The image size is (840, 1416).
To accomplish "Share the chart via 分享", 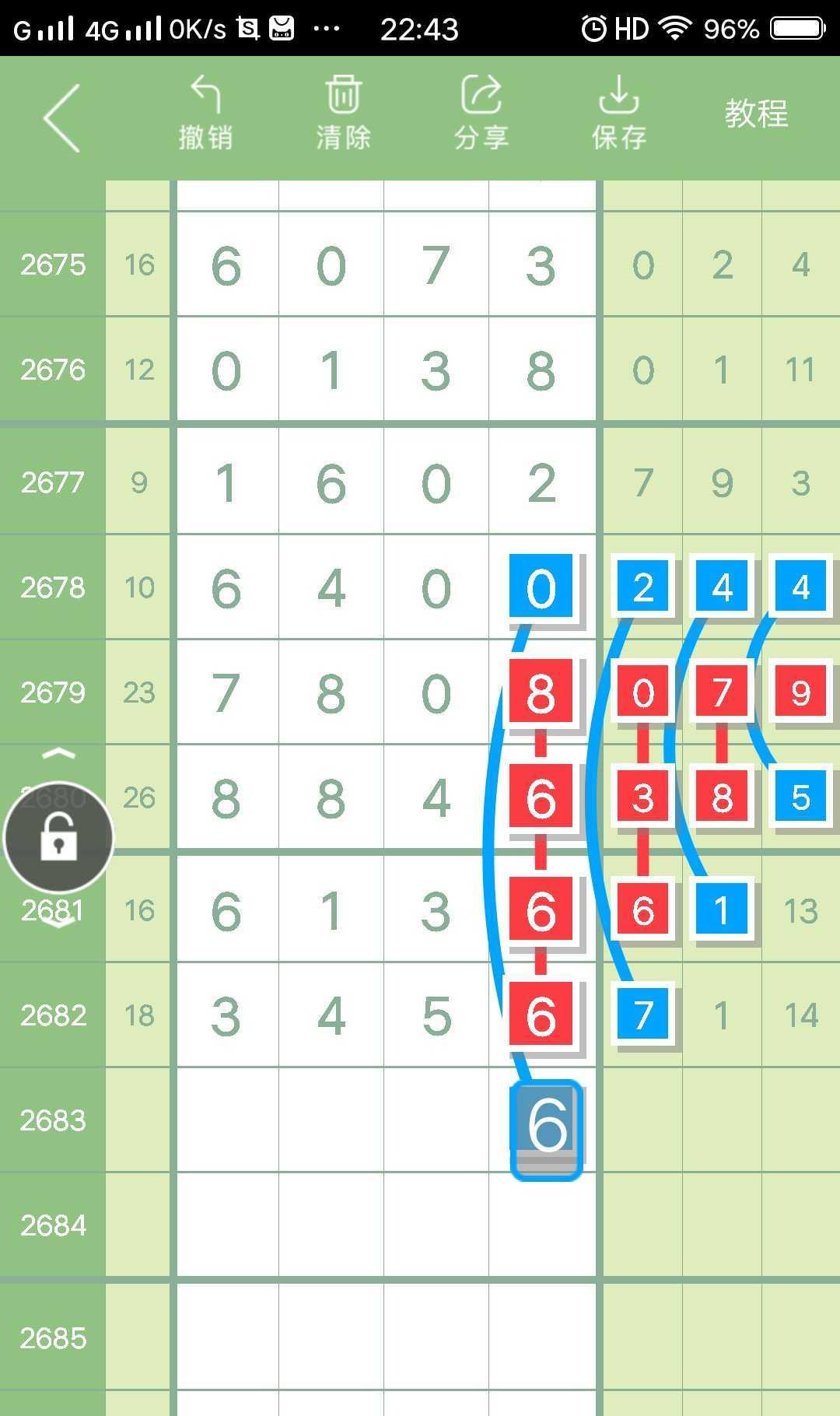I will point(481,114).
